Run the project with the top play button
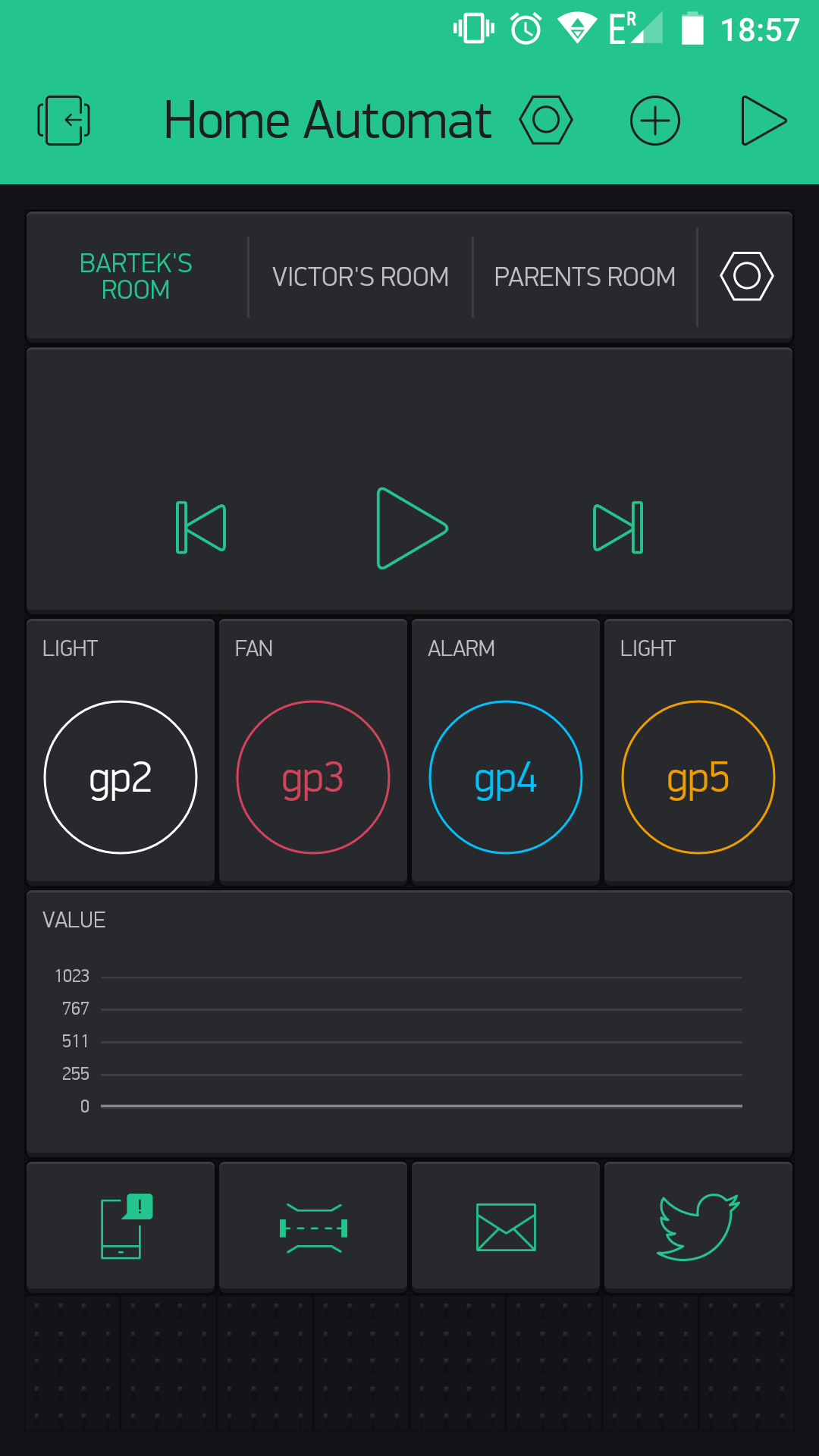This screenshot has height=1456, width=819. point(763,121)
